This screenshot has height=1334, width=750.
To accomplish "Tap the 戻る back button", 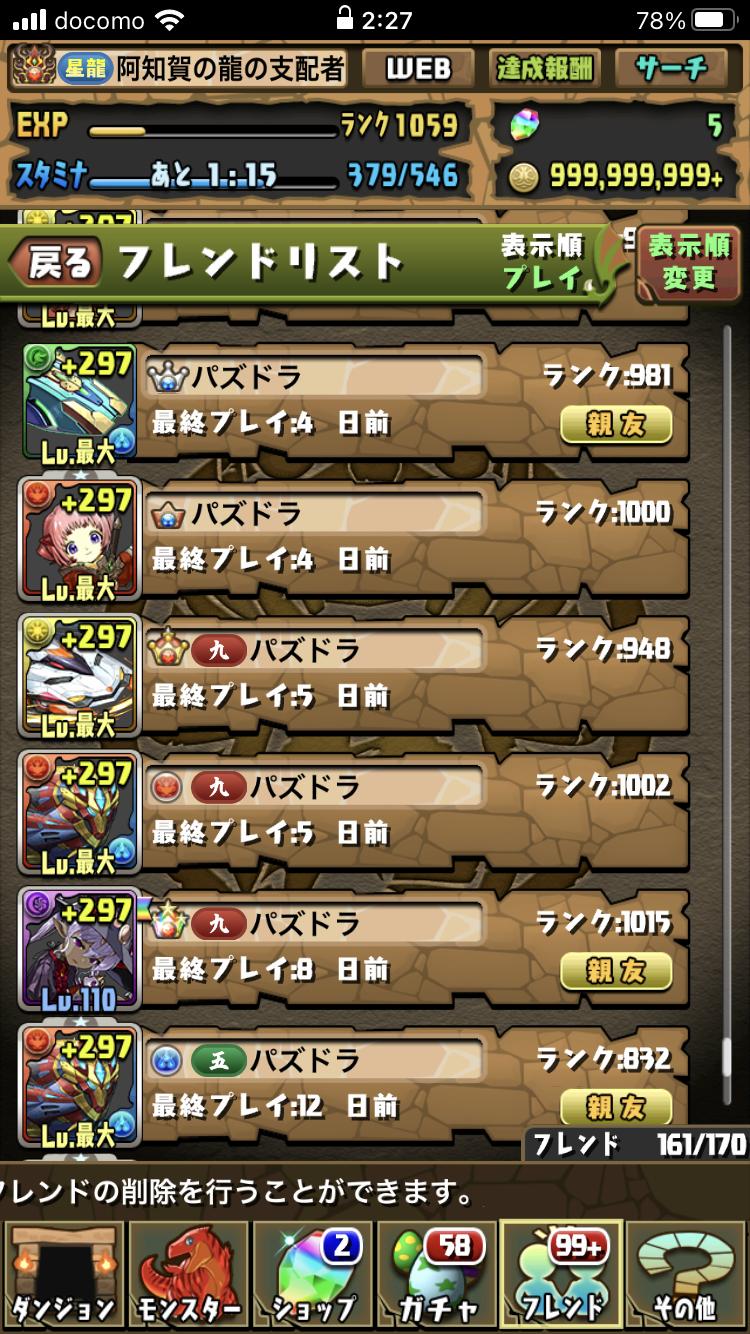I will 56,263.
